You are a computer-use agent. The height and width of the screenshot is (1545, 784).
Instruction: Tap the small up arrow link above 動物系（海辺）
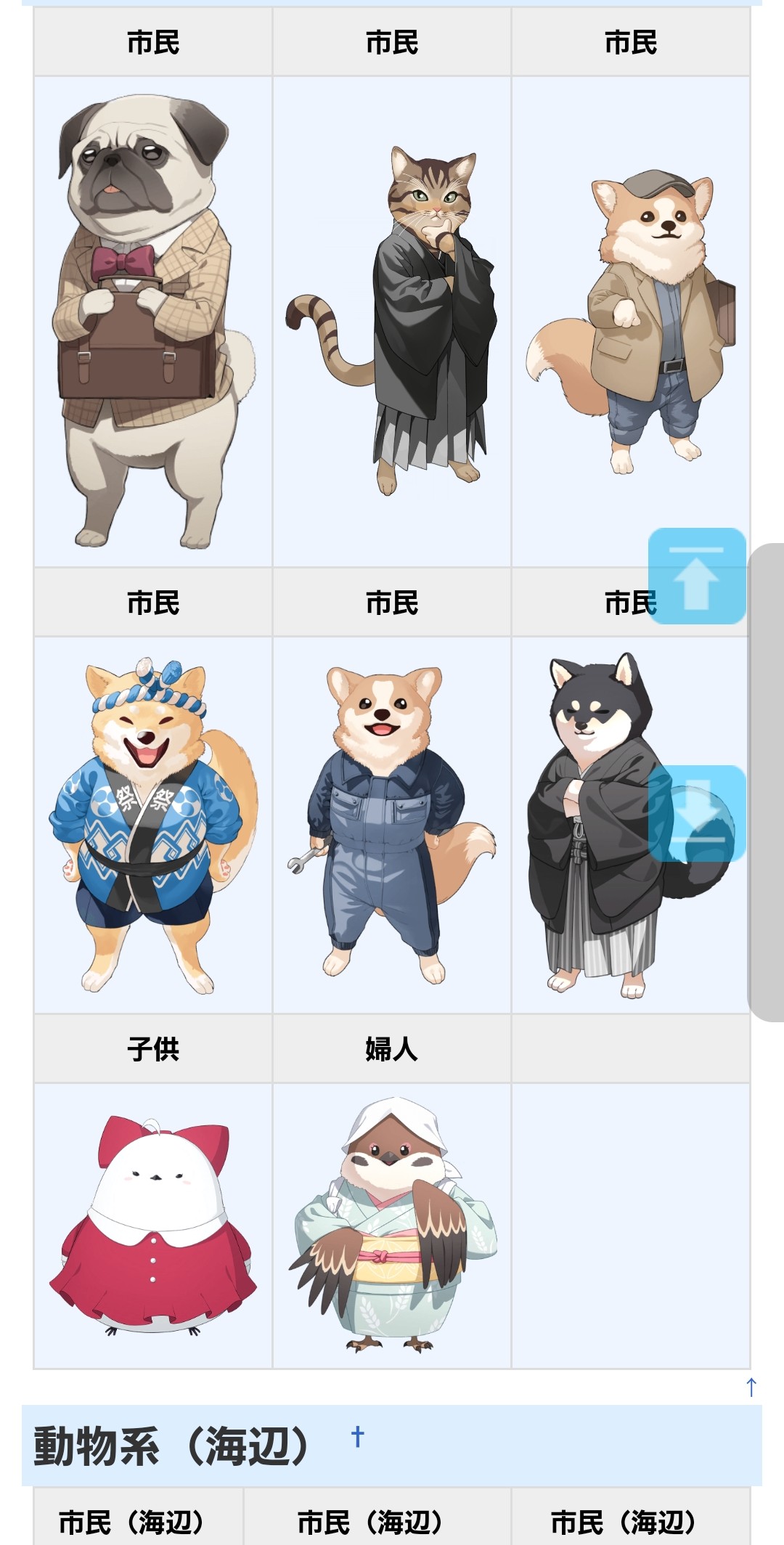pos(751,1387)
